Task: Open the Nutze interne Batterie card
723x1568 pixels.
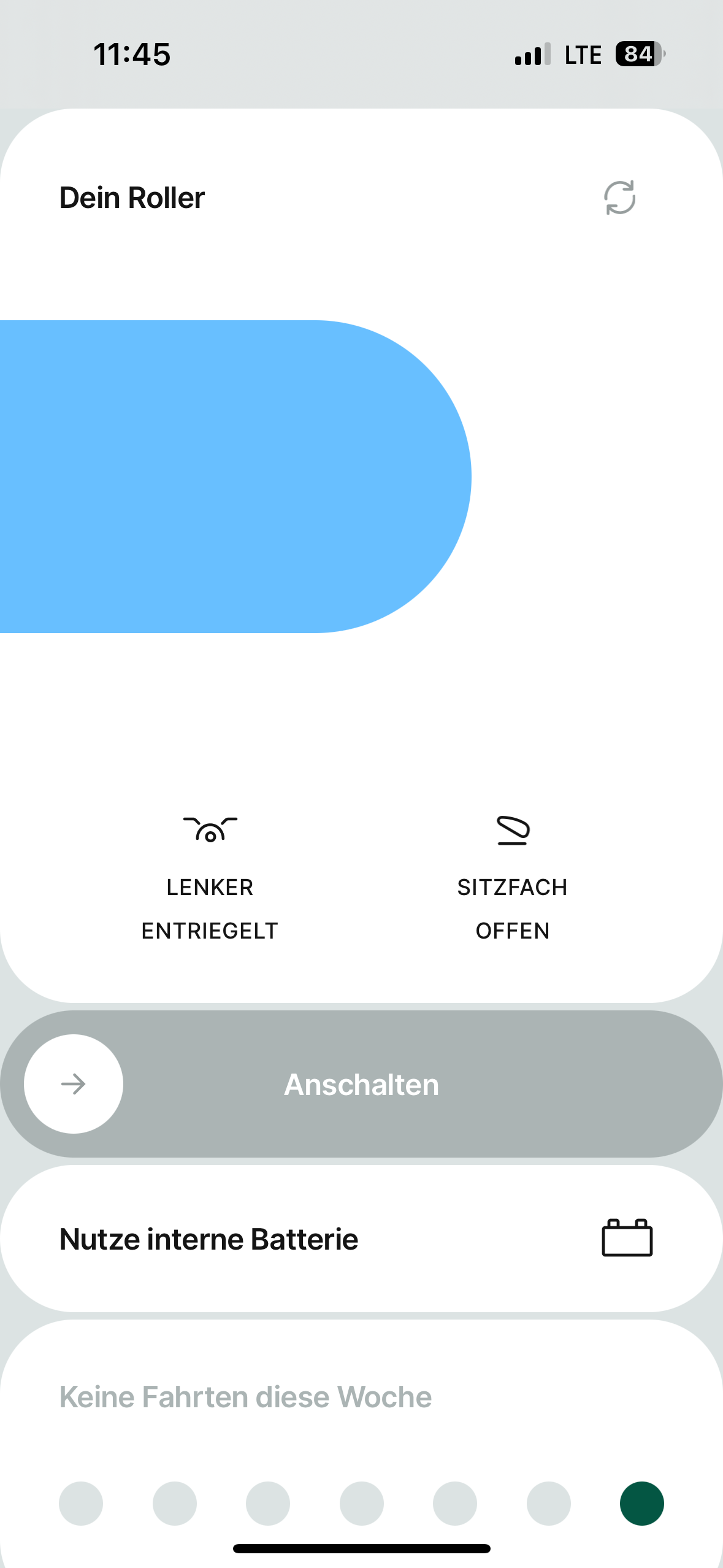Action: (x=361, y=1239)
